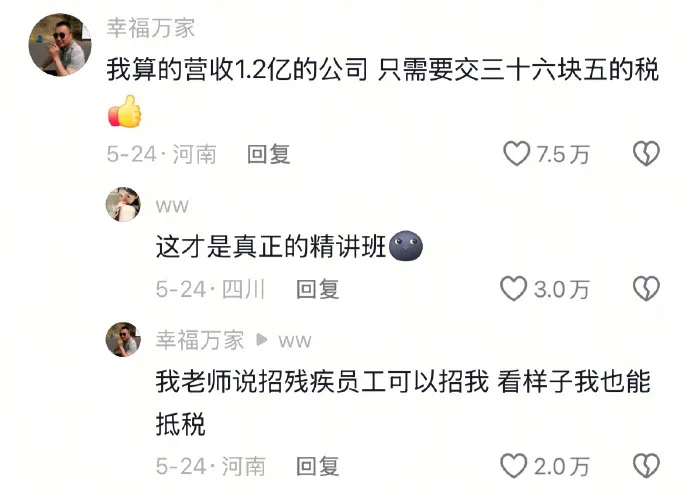Image resolution: width=690 pixels, height=497 pixels.
Task: Open 幸福万家's avatar on the reply to ww
Action: click(123, 340)
